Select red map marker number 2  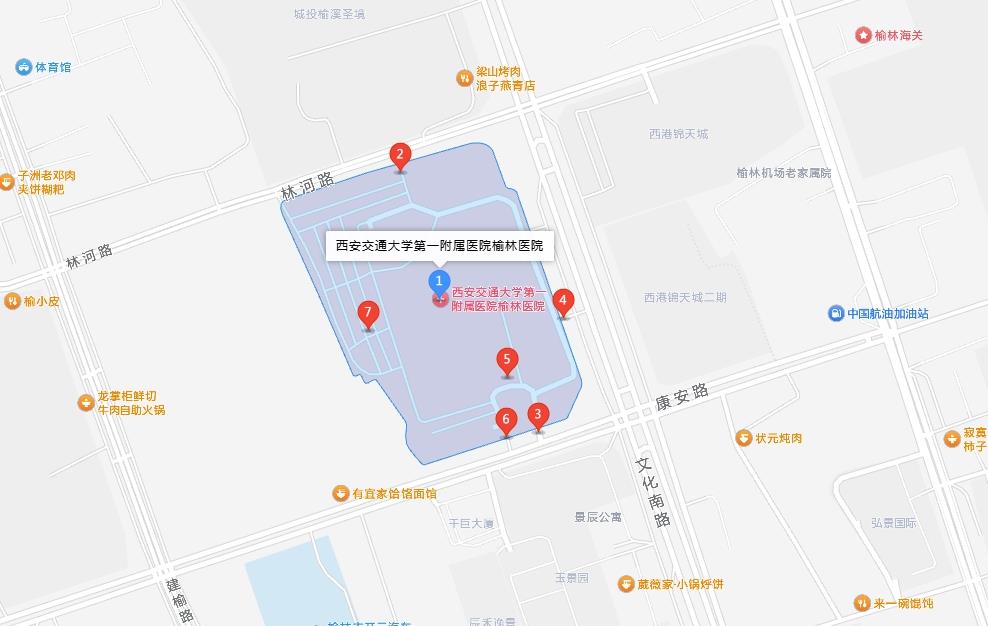coord(400,155)
